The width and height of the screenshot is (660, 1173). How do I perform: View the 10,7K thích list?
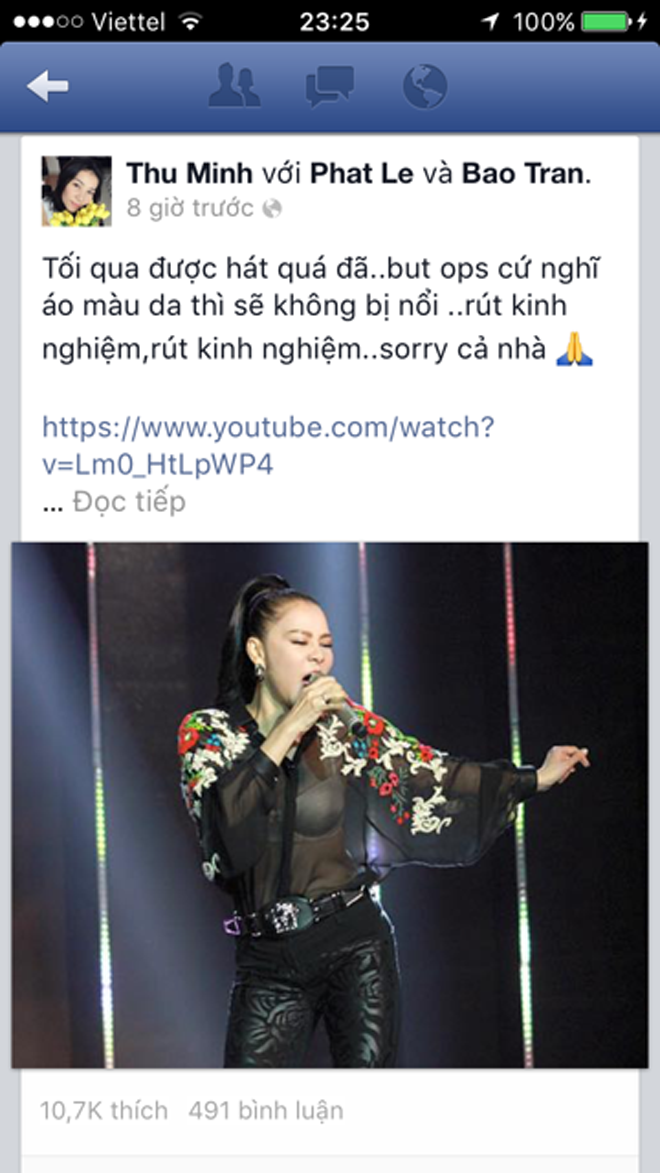(x=103, y=1109)
